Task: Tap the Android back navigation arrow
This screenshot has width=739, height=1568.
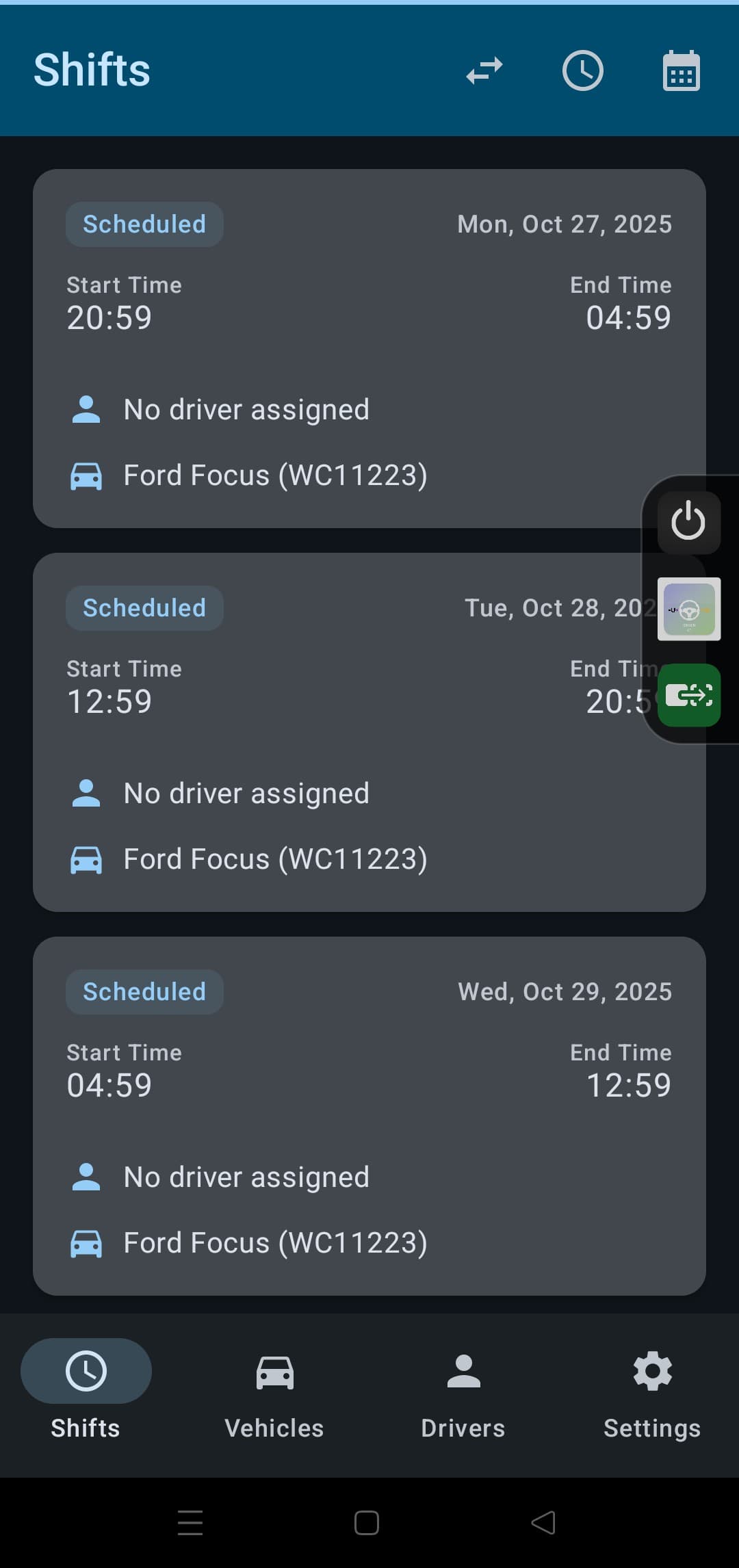Action: click(x=543, y=1522)
